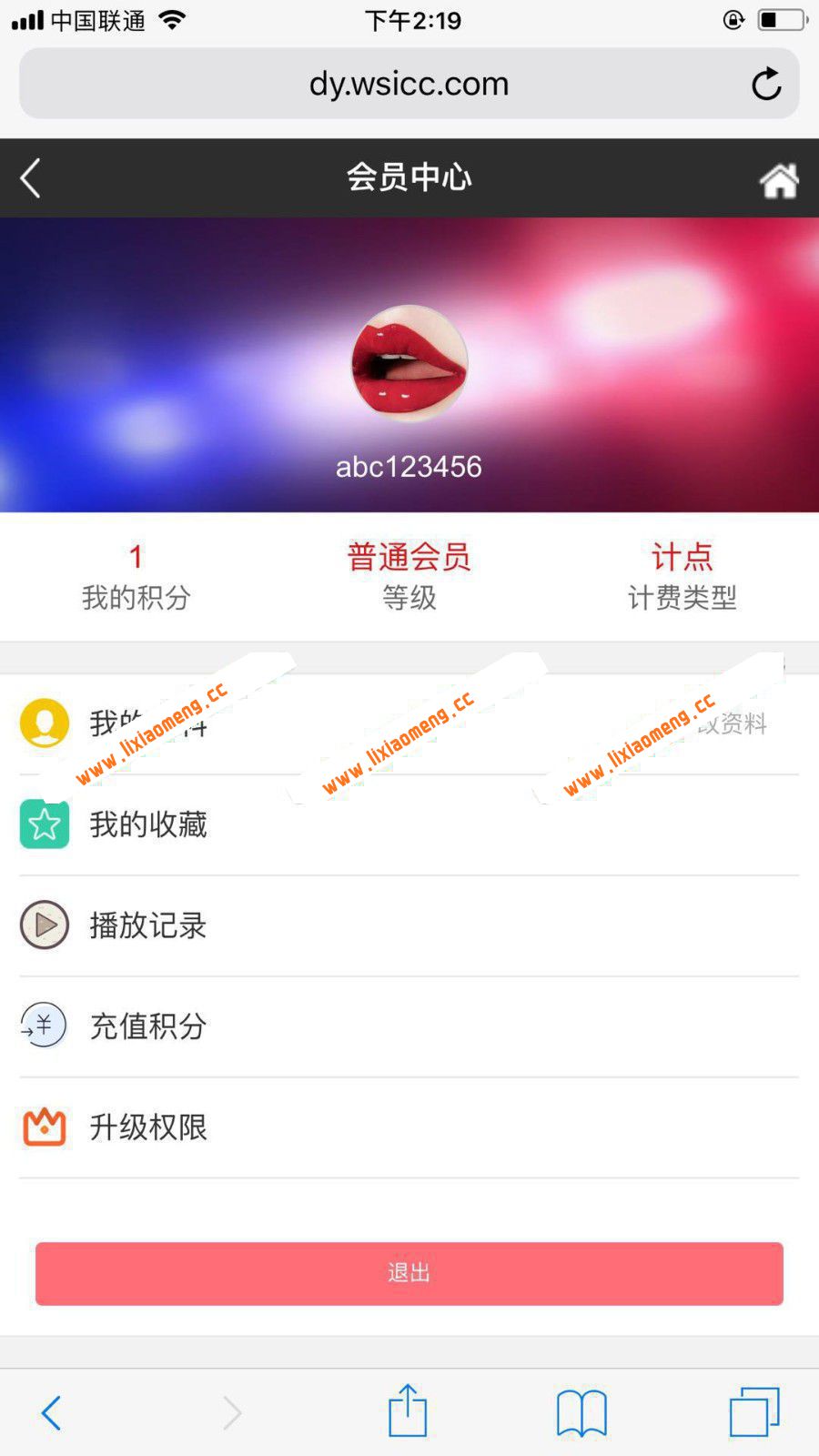Select the 播放记录 menu row
The image size is (819, 1456).
point(148,925)
